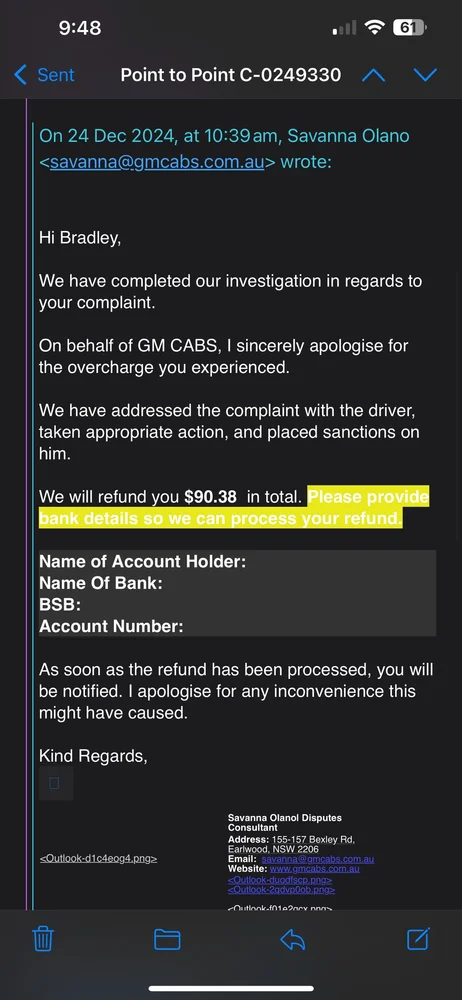This screenshot has height=1000, width=462.
Task: Go back to the Sent mailbox
Action: (44, 75)
